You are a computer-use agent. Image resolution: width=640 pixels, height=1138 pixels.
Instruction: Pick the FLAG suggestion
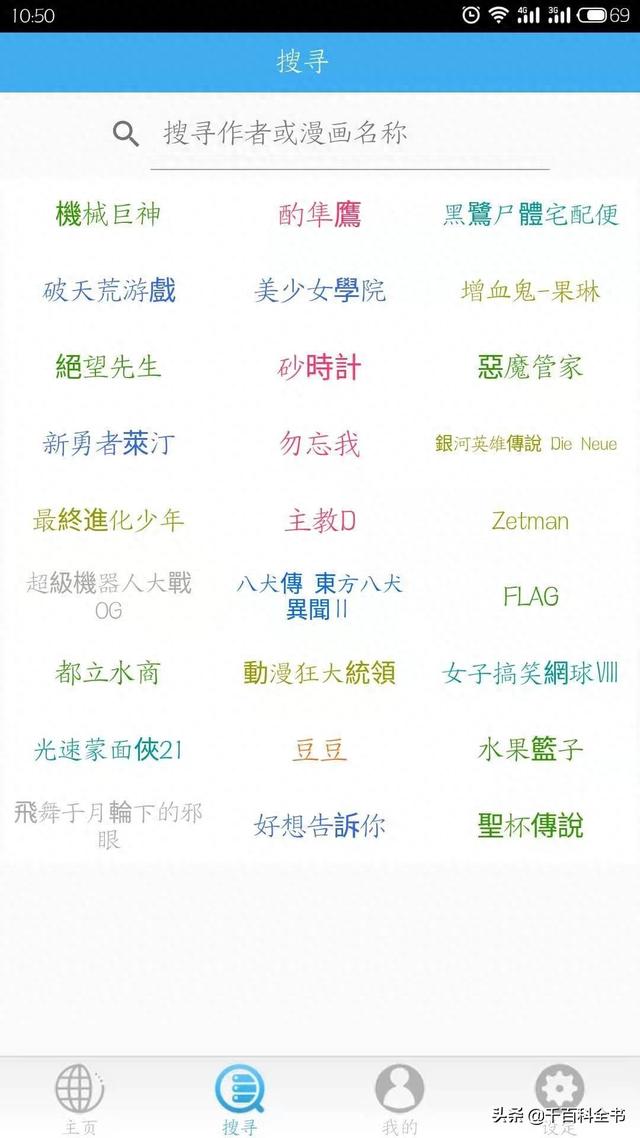coord(531,597)
